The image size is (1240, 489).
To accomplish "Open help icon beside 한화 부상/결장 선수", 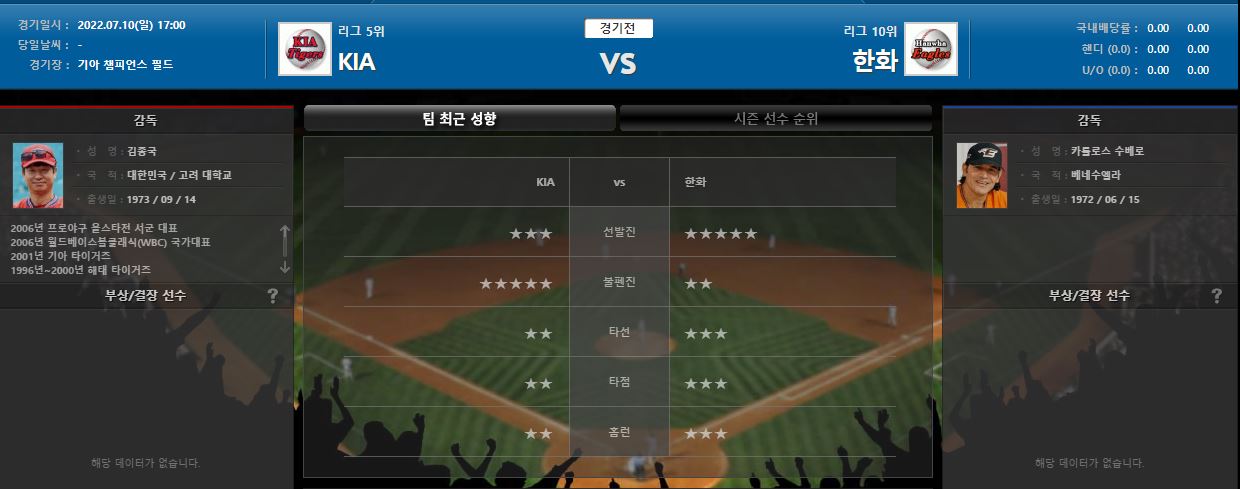I will (x=1216, y=295).
